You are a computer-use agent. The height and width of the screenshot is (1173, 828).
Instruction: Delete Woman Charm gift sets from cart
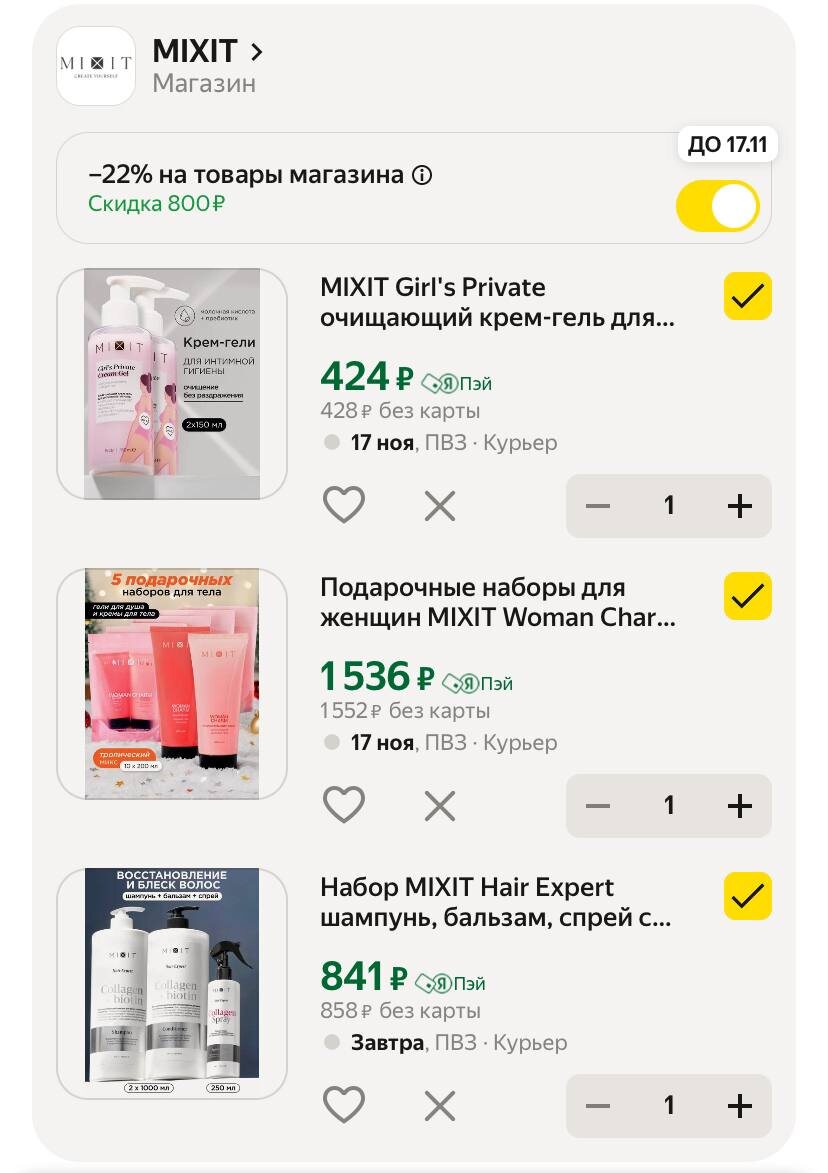pyautogui.click(x=440, y=806)
